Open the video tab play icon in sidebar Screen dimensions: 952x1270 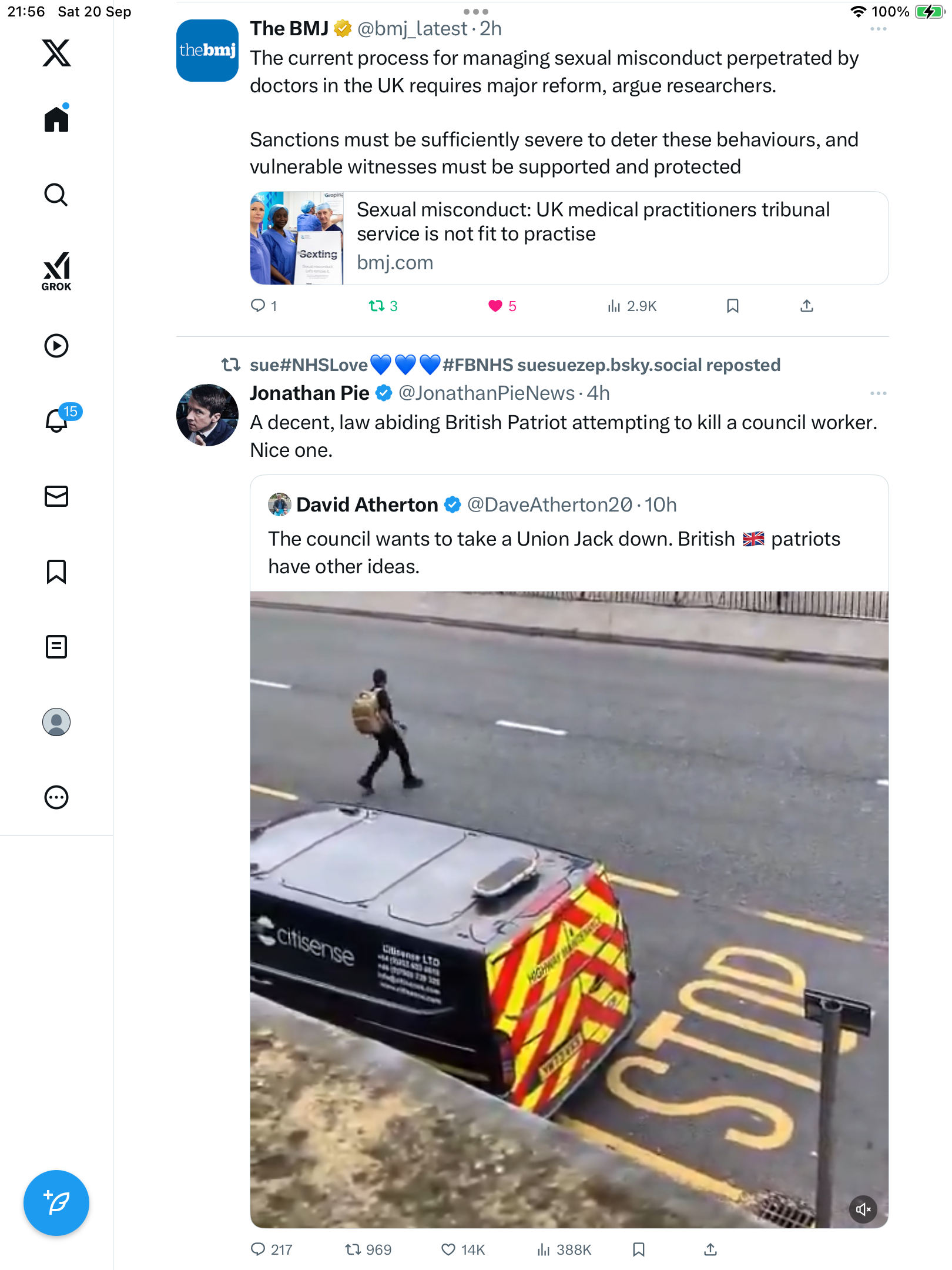click(x=56, y=346)
